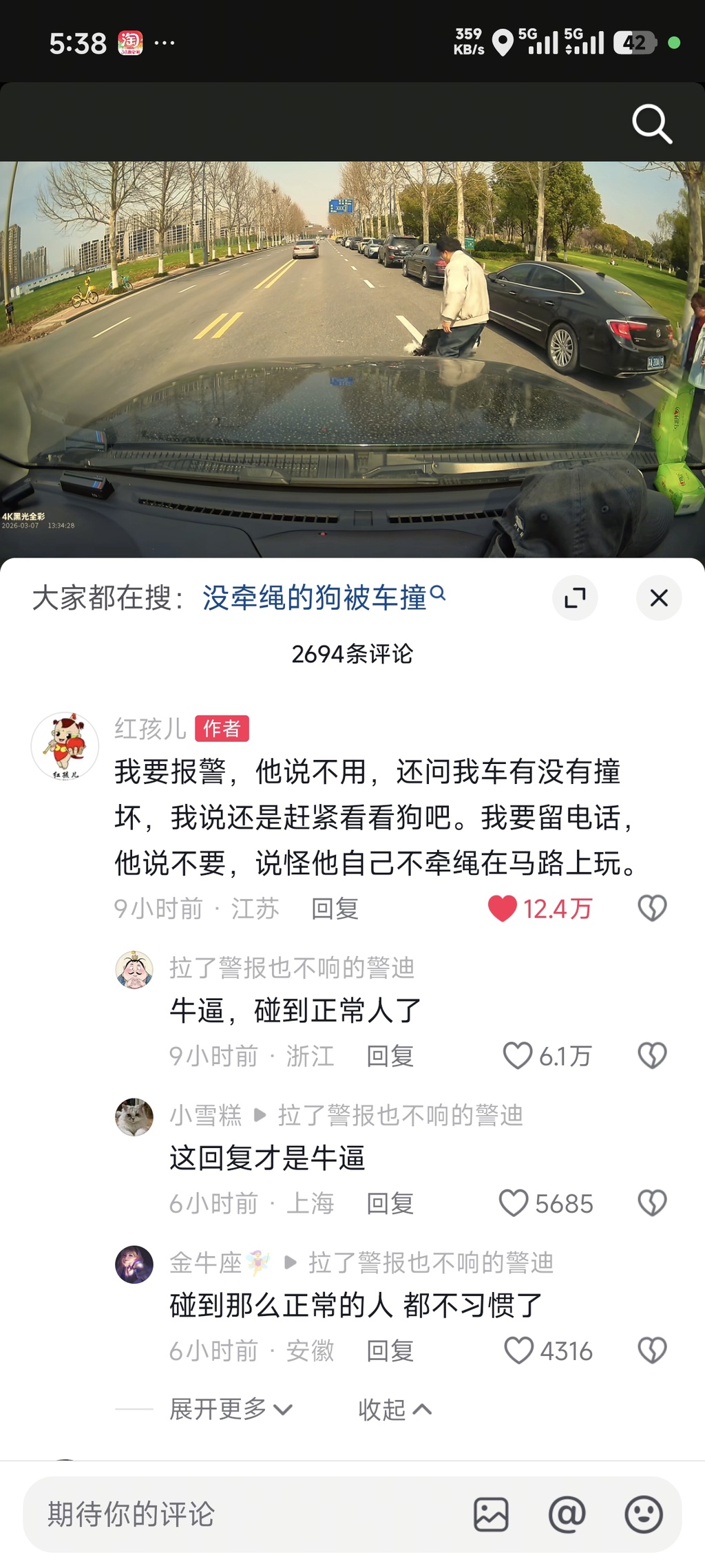The height and width of the screenshot is (1568, 705).
Task: Attach an image to your comment
Action: [x=491, y=1514]
